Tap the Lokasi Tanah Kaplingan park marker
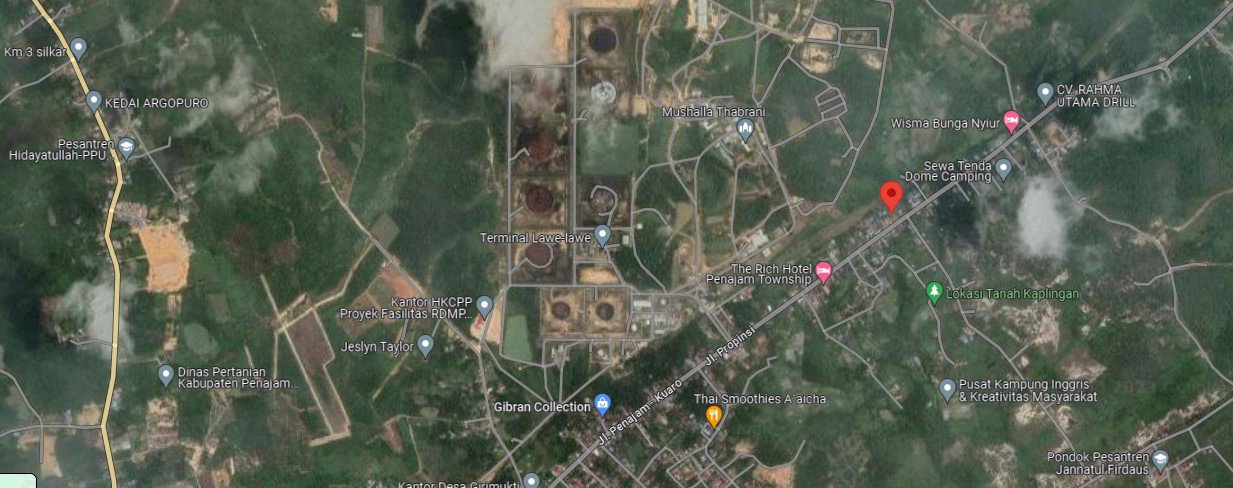This screenshot has height=488, width=1233. (x=934, y=293)
